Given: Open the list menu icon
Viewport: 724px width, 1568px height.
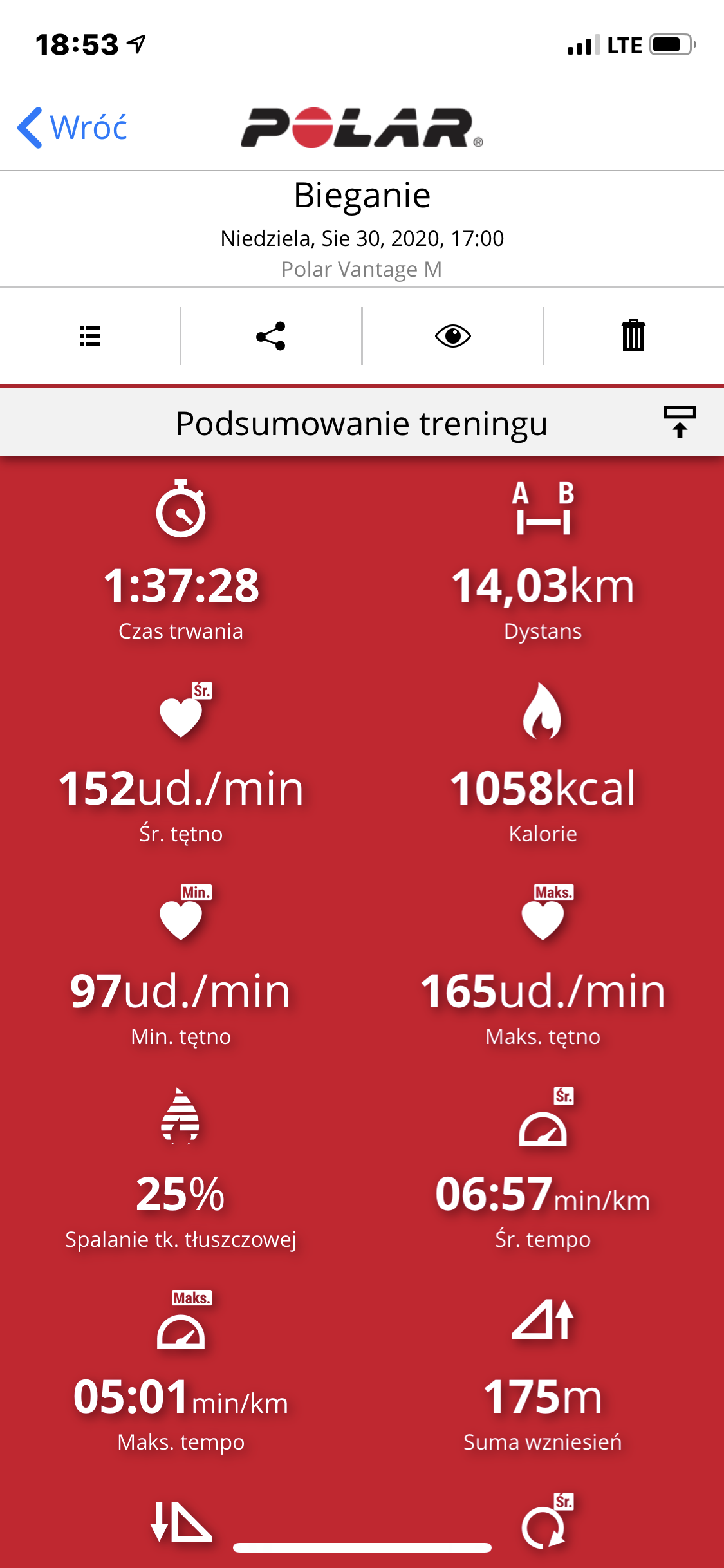Looking at the screenshot, I should click(90, 336).
